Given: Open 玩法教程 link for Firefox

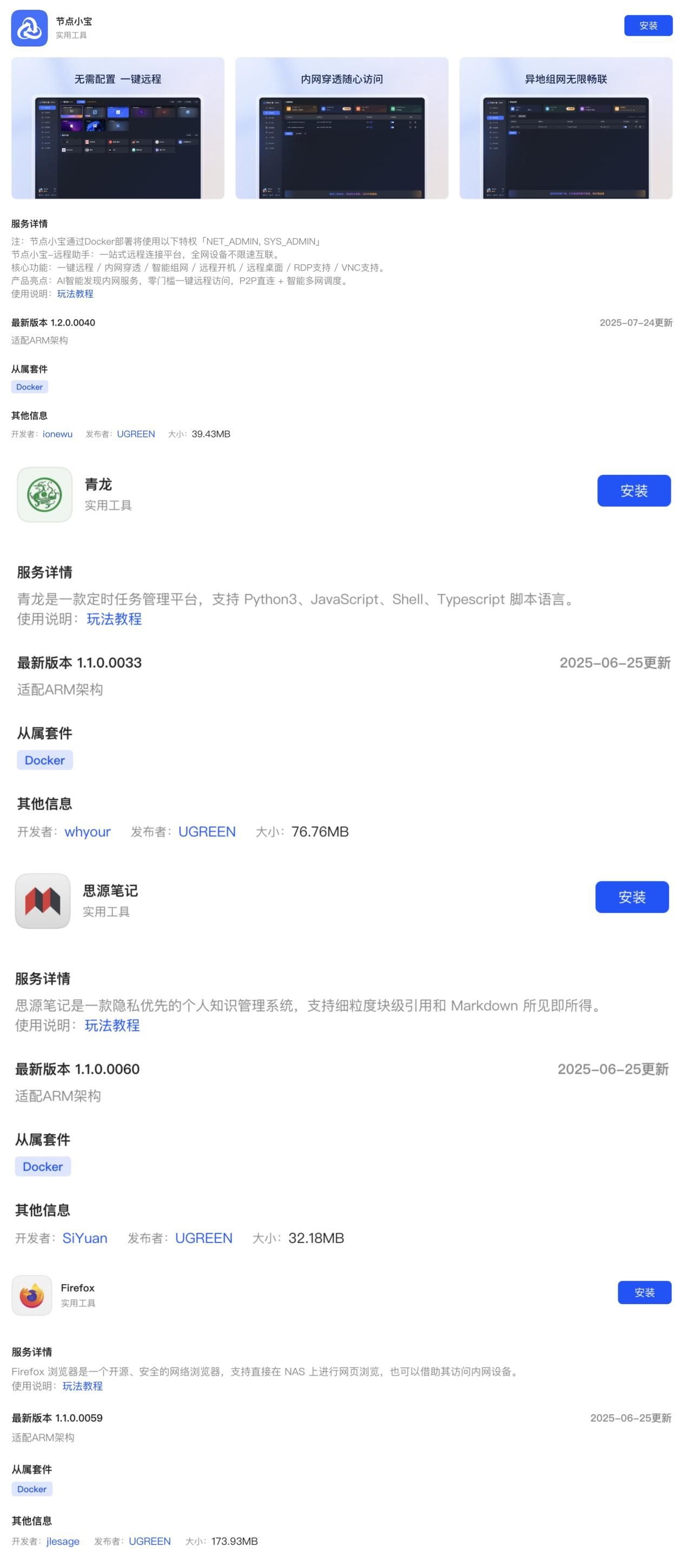Looking at the screenshot, I should [x=82, y=1386].
